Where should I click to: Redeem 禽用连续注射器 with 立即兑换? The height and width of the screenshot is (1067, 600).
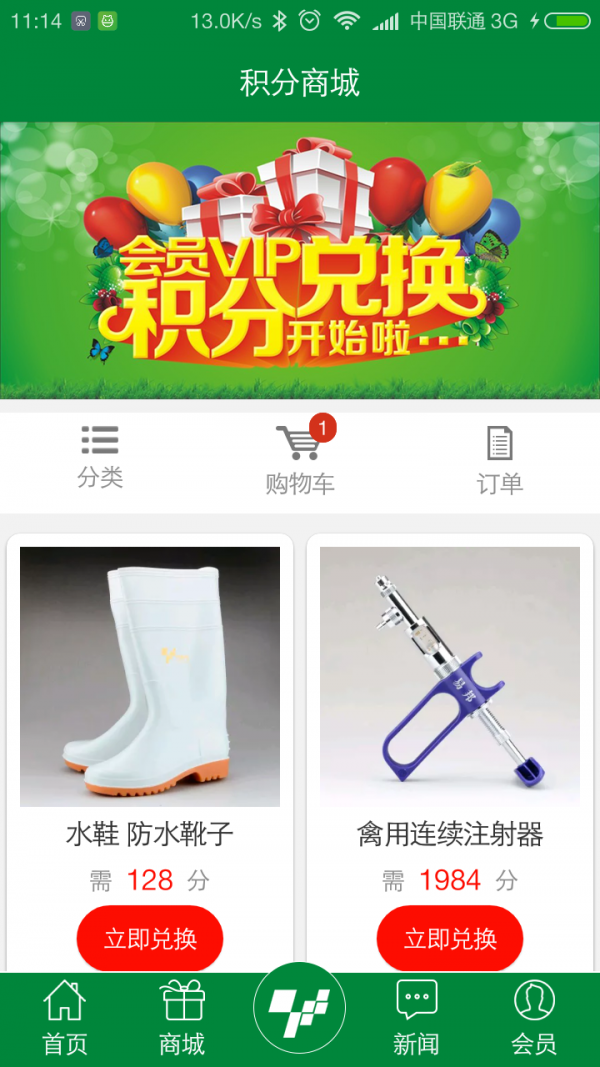450,939
